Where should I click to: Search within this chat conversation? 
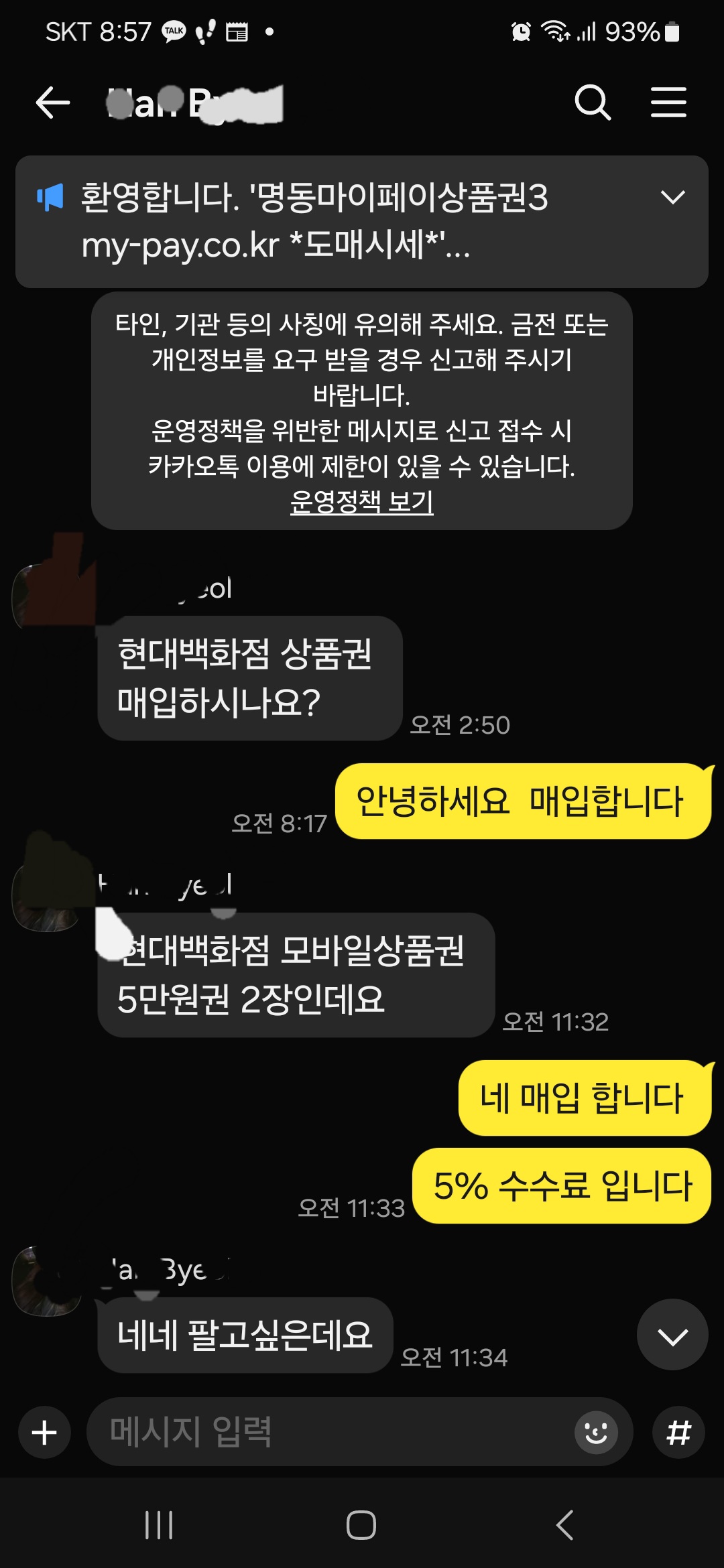click(593, 103)
